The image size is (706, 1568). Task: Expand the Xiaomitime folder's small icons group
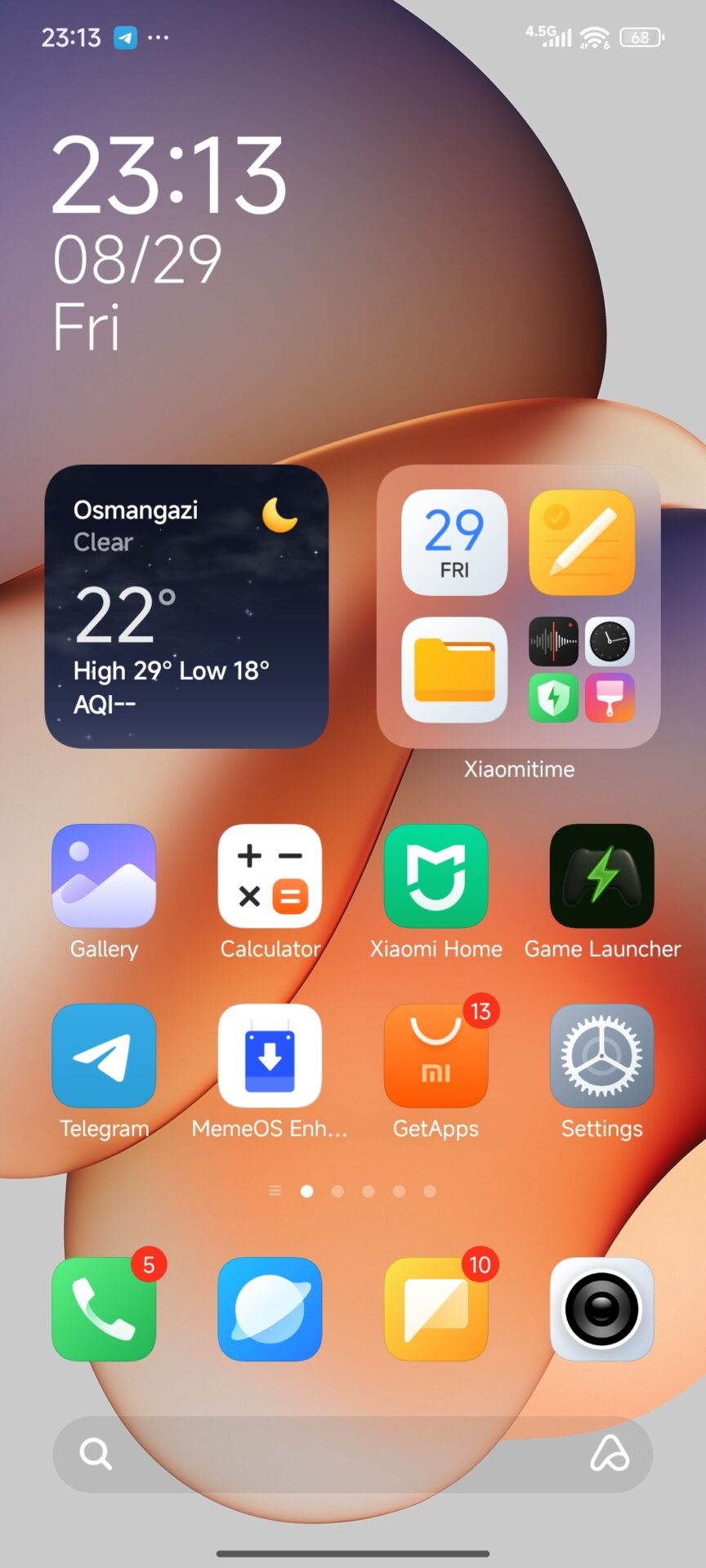click(582, 670)
